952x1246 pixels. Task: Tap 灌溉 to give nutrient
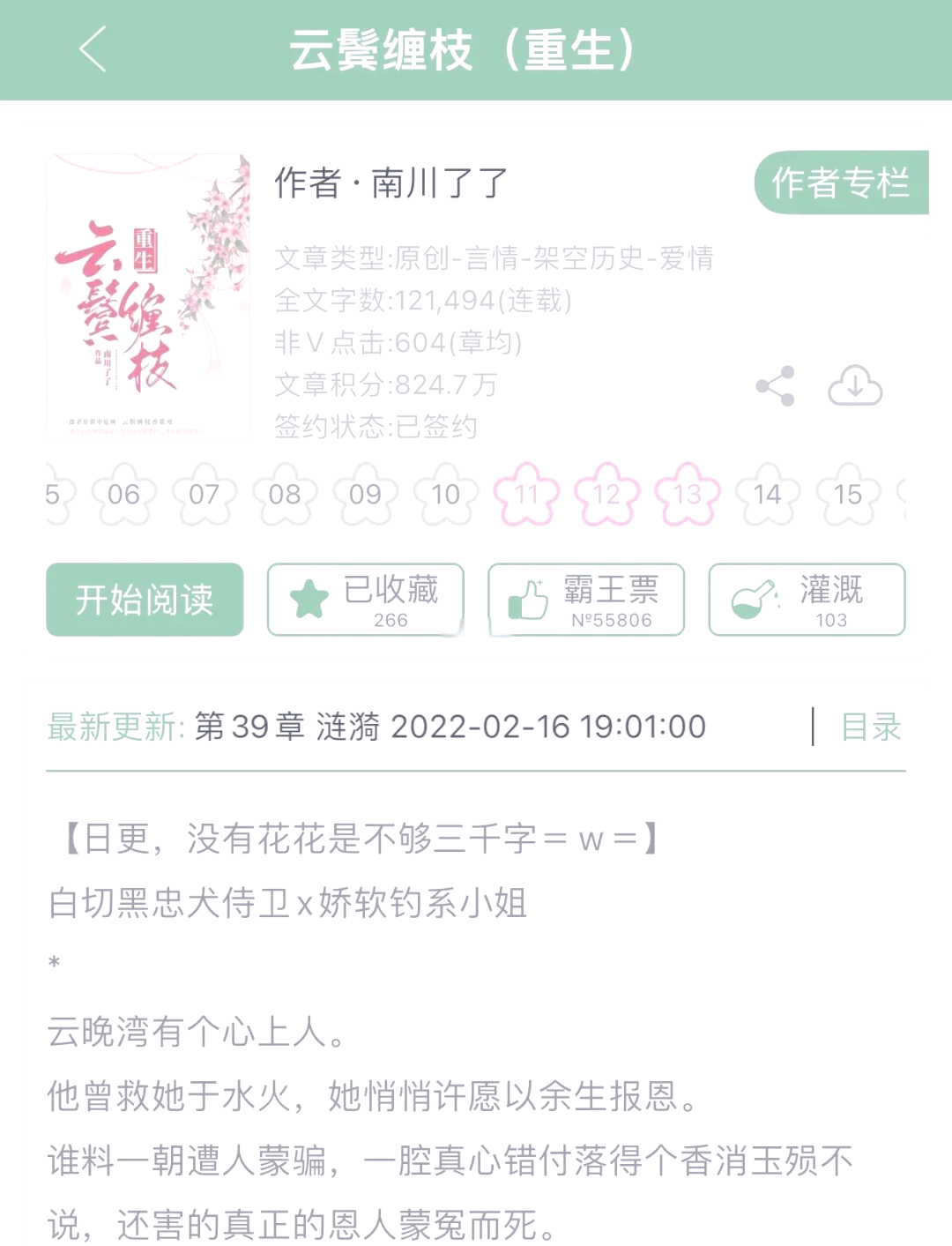pos(807,600)
